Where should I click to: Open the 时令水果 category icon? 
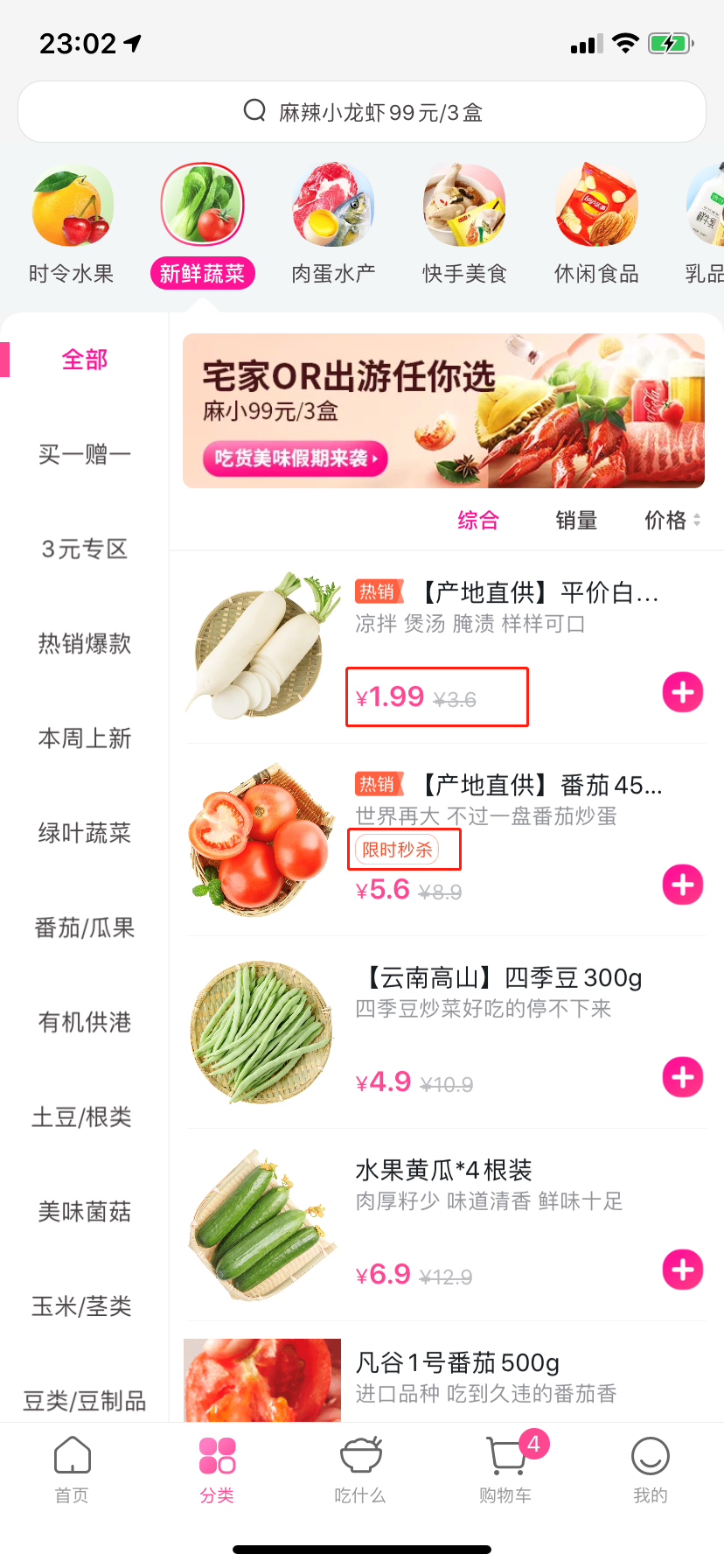(71, 204)
